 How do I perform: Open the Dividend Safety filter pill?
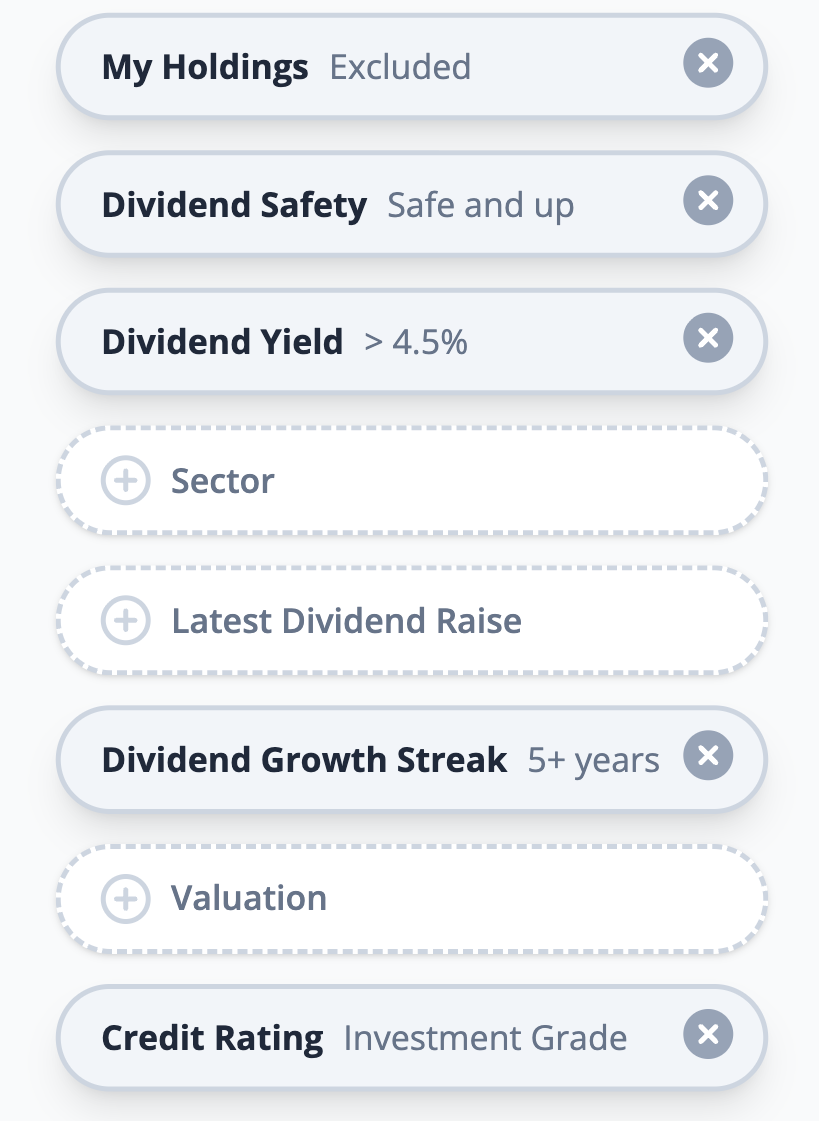(x=233, y=204)
